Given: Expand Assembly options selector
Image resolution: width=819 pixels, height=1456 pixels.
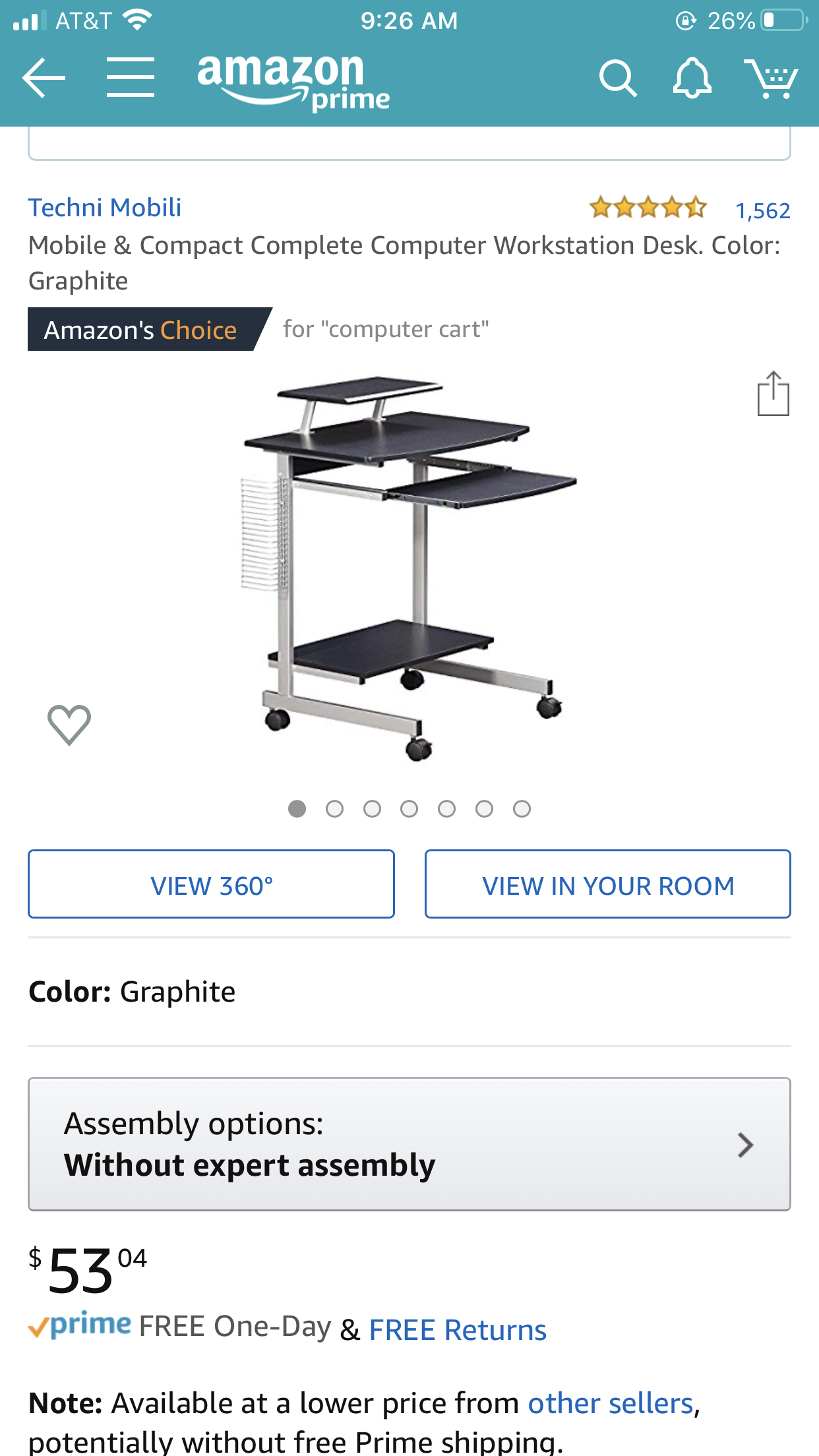Looking at the screenshot, I should (409, 1144).
